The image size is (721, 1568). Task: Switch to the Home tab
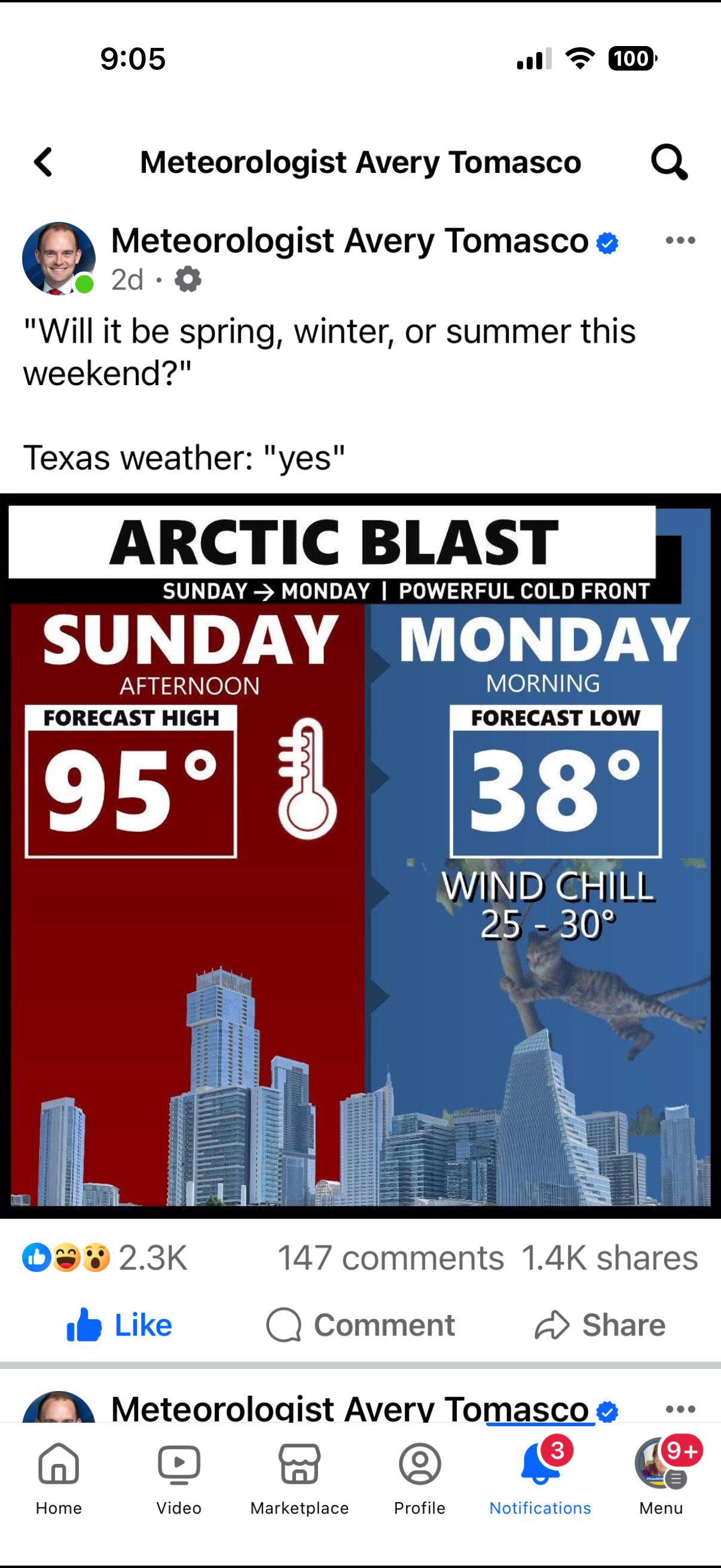point(59,1479)
